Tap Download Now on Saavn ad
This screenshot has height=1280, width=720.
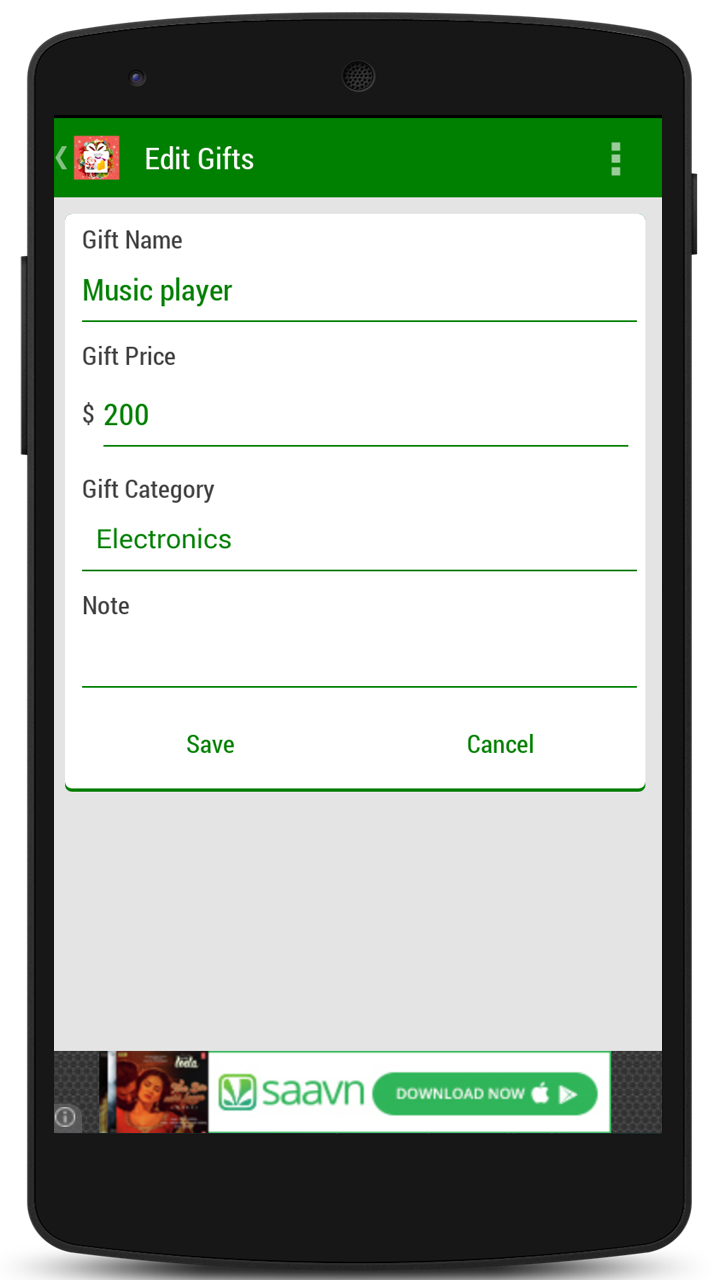click(x=484, y=1094)
